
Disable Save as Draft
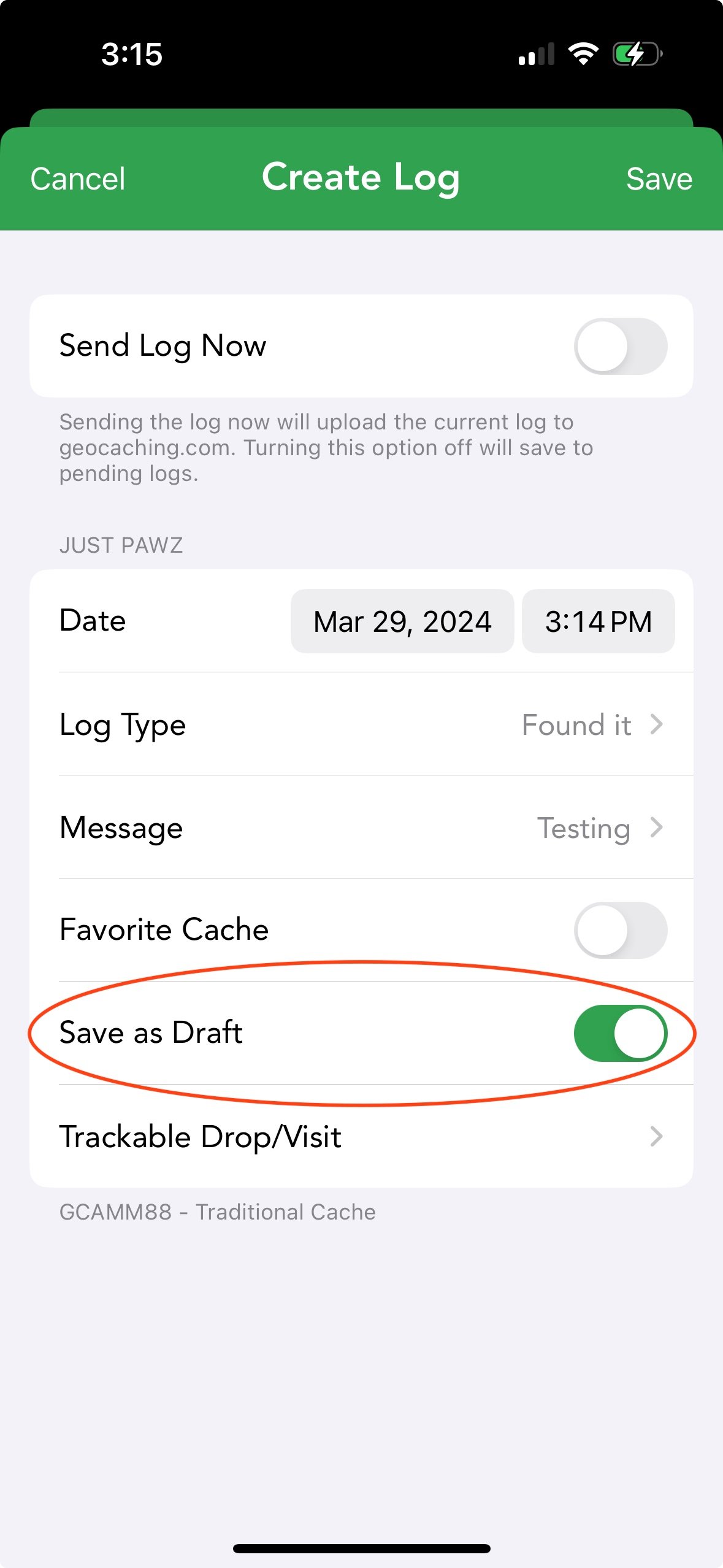pyautogui.click(x=621, y=1033)
